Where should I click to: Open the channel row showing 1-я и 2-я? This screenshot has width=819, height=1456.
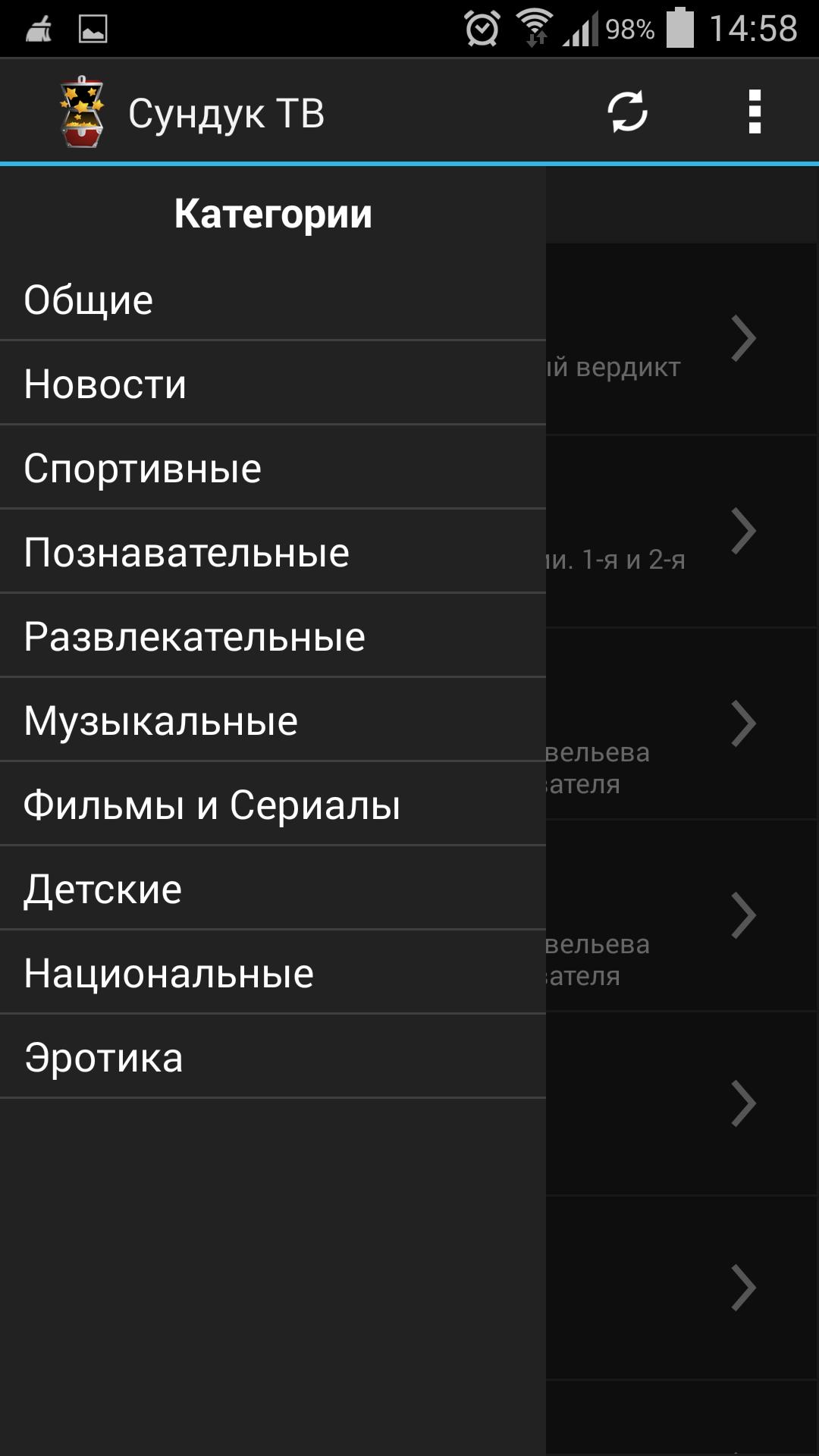[x=682, y=531]
